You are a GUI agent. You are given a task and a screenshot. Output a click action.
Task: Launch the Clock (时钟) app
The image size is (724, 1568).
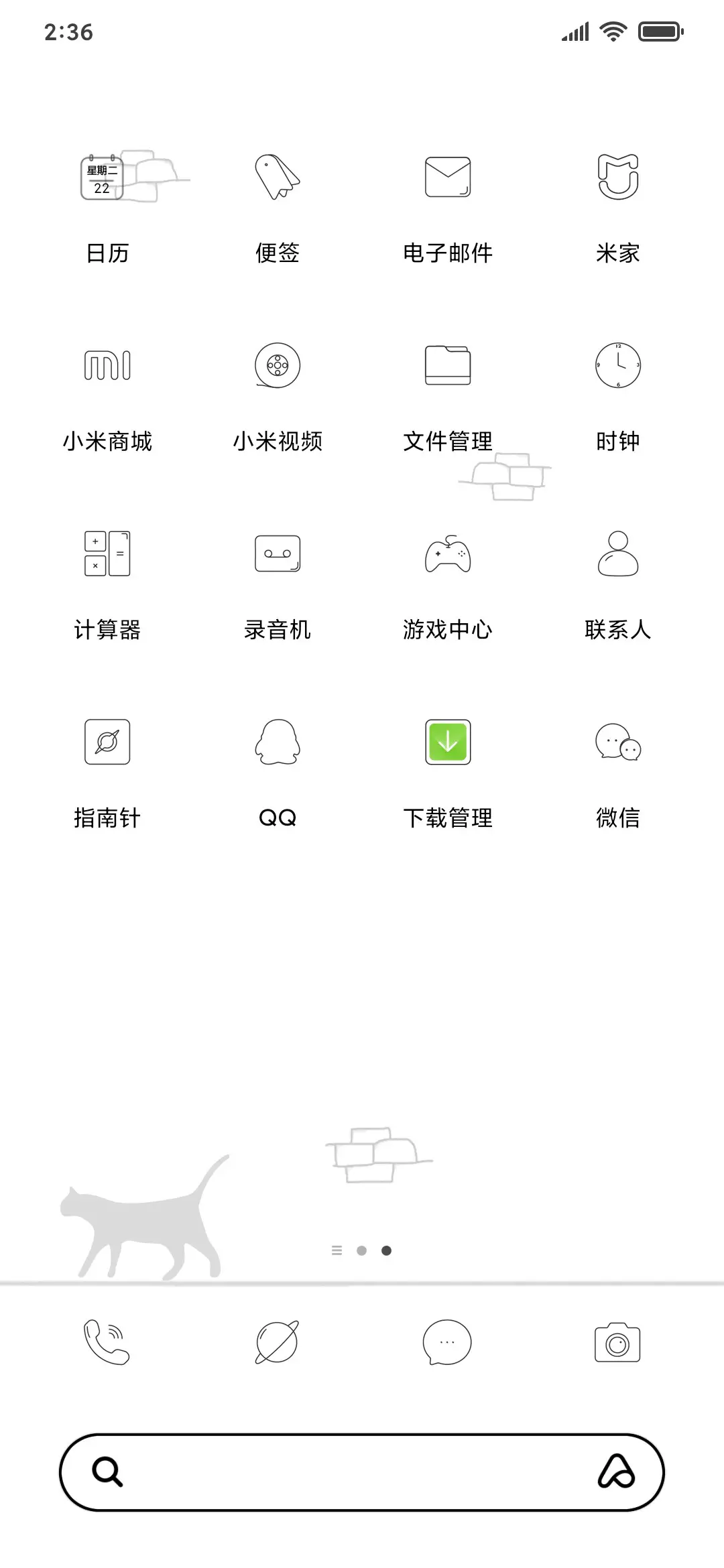click(x=617, y=365)
